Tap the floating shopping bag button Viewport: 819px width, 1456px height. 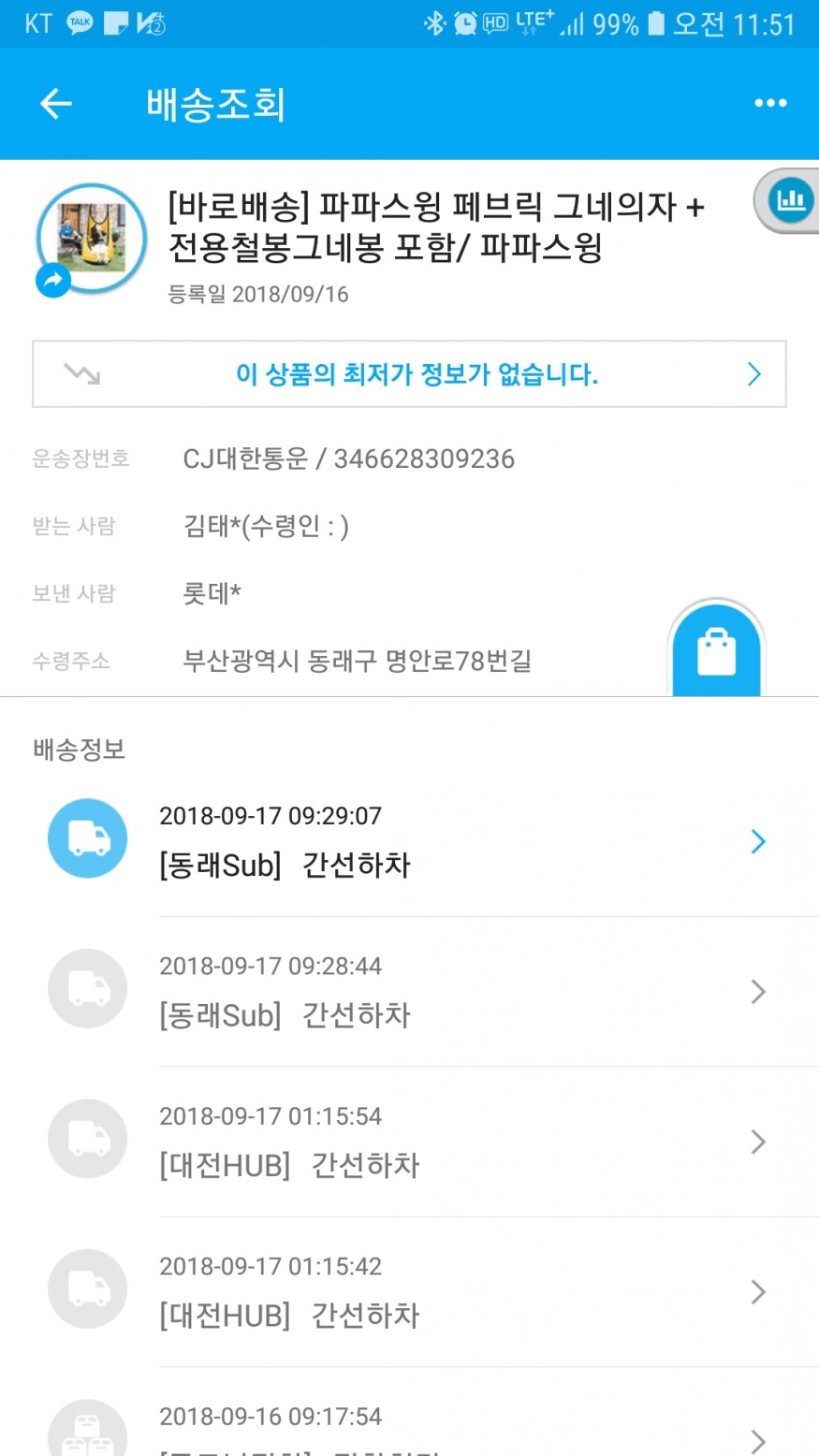click(x=716, y=652)
